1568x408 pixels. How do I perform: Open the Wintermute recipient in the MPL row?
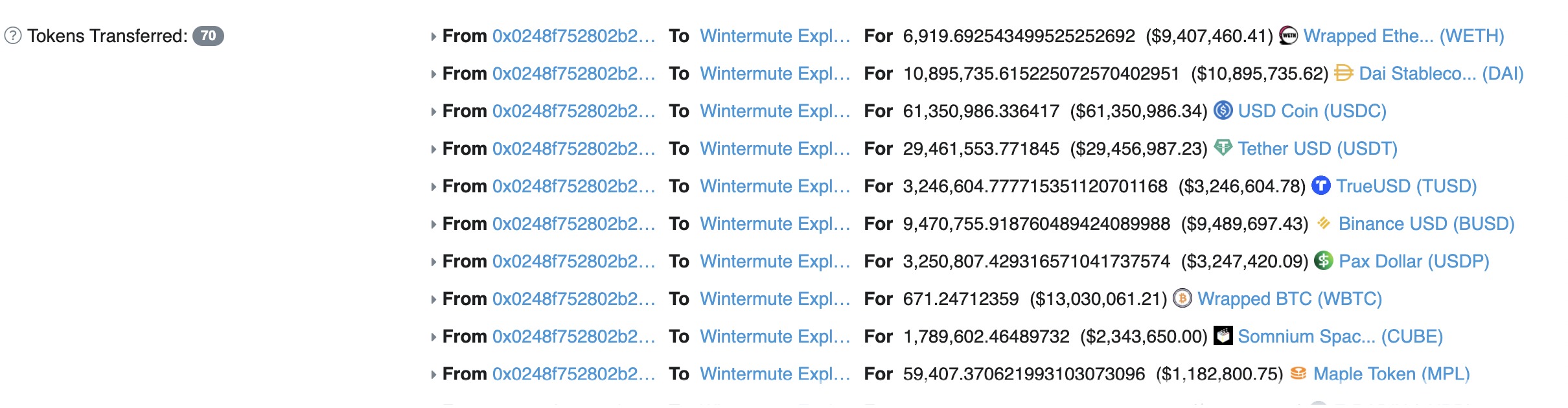774,374
